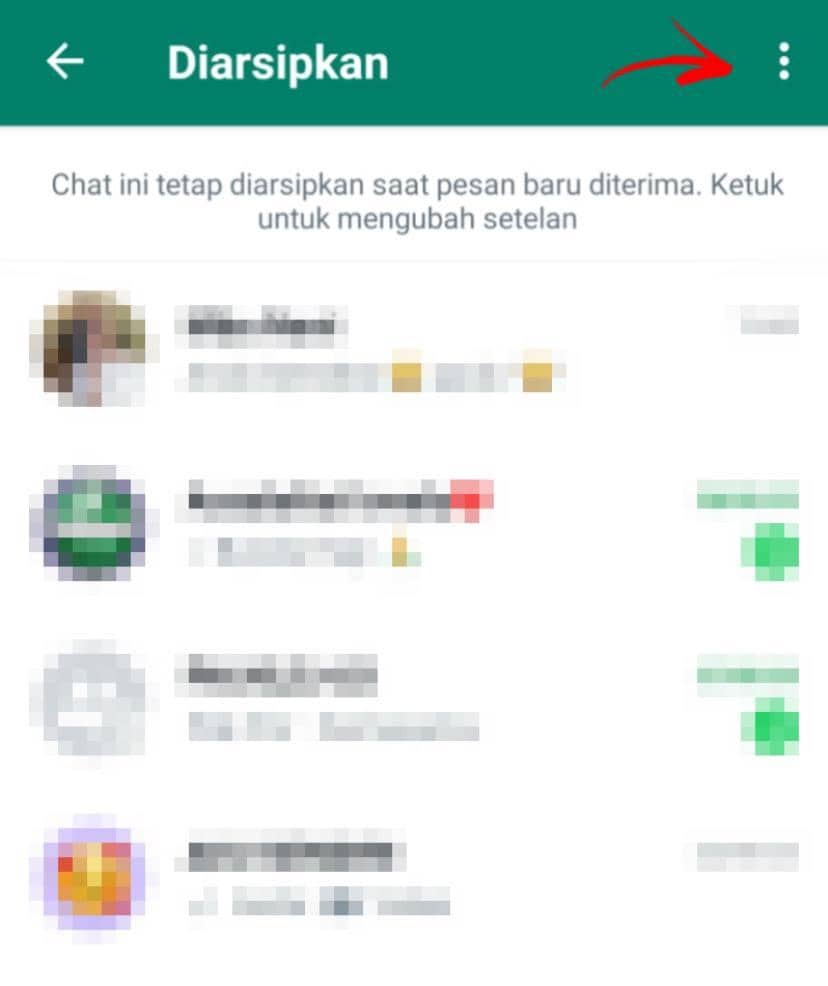This screenshot has height=986, width=828.
Task: Open the Diarsipkan header title
Action: [x=276, y=62]
